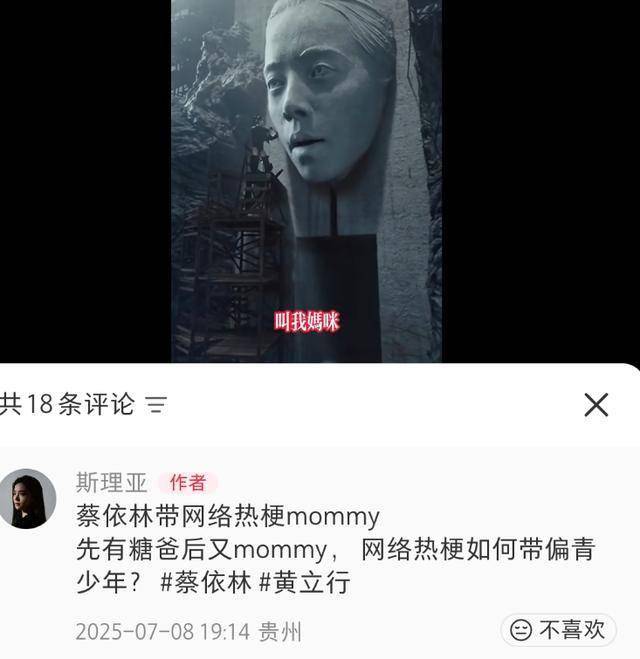
Task: Close the comments panel
Action: [x=596, y=404]
